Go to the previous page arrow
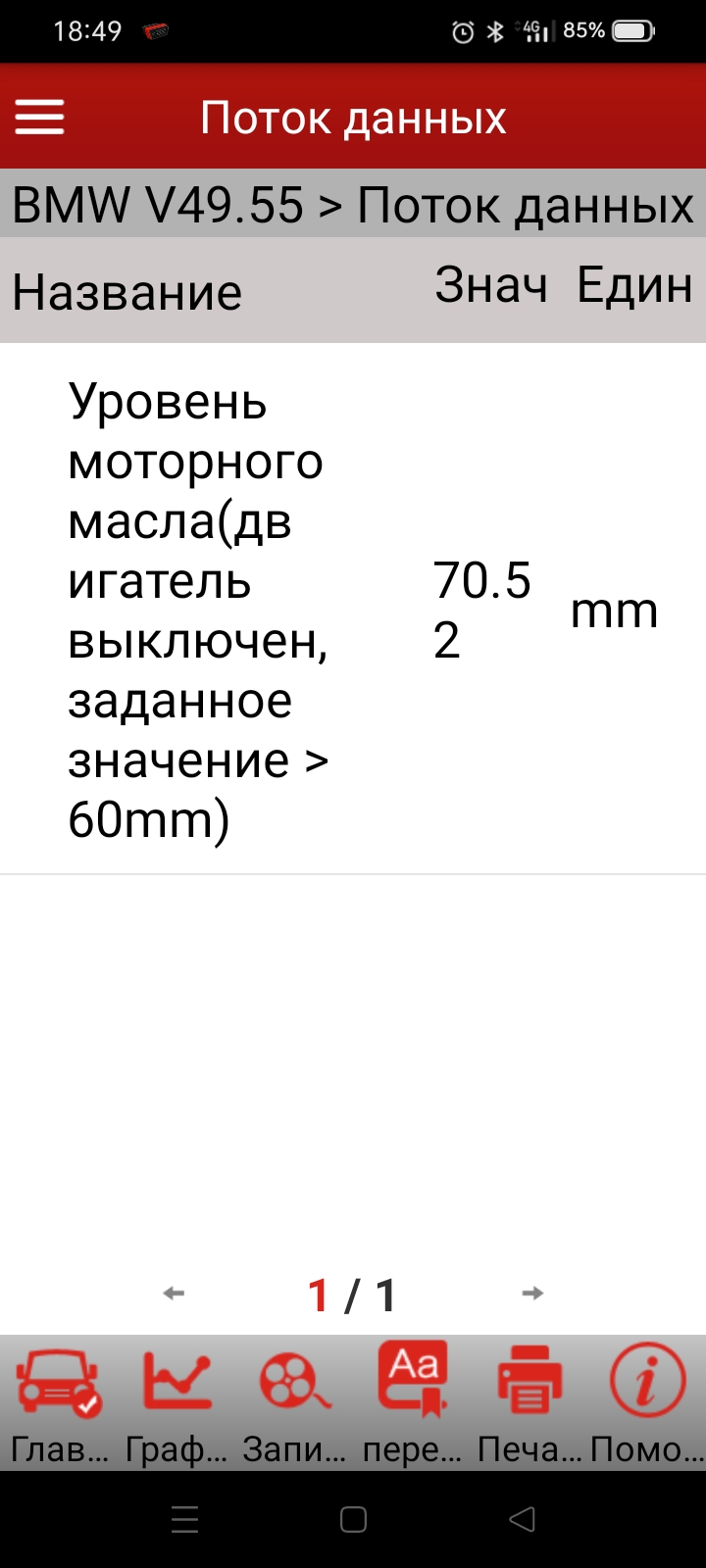 pyautogui.click(x=174, y=1294)
